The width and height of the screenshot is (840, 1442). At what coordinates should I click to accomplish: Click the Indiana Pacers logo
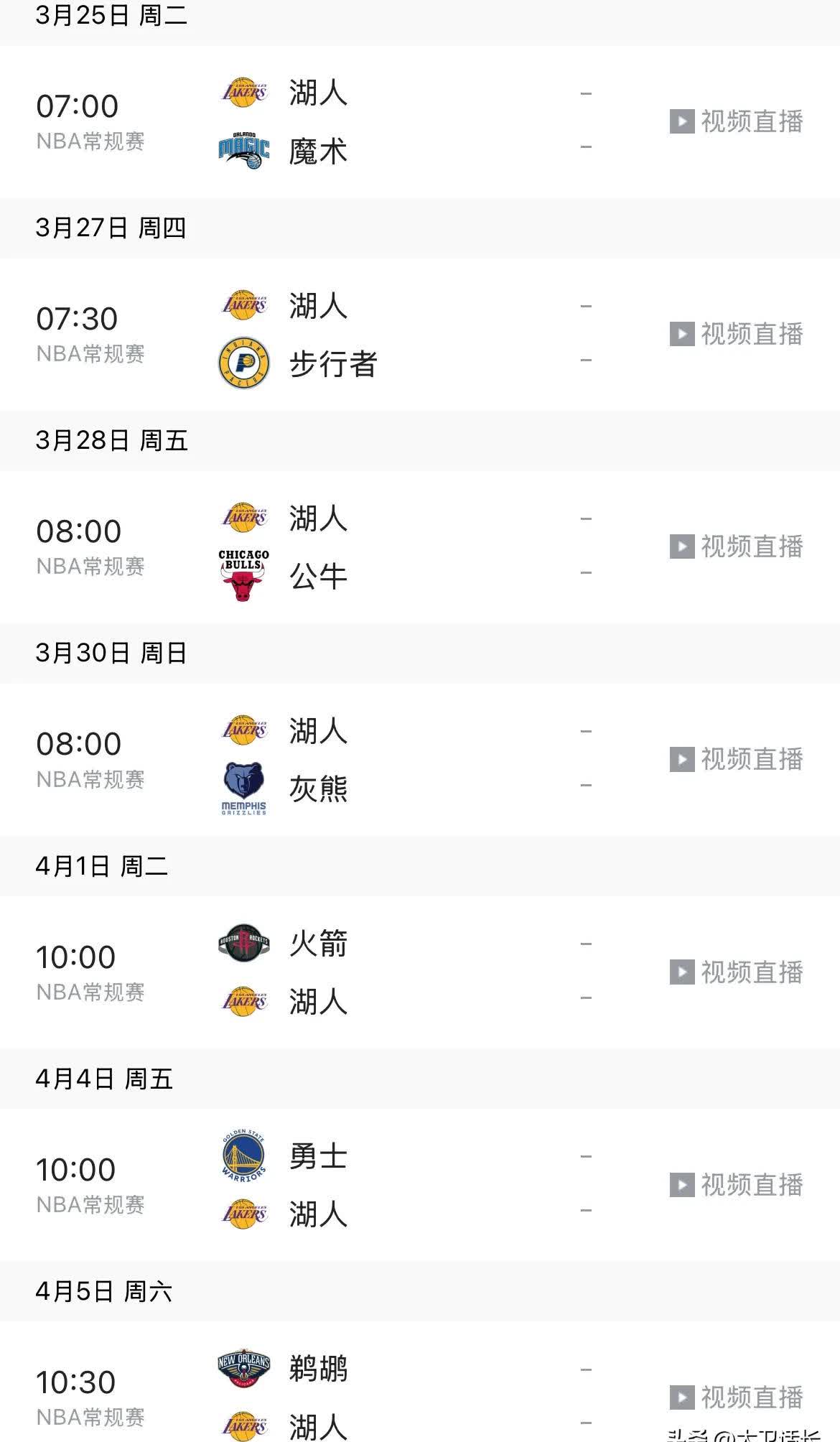pyautogui.click(x=244, y=363)
